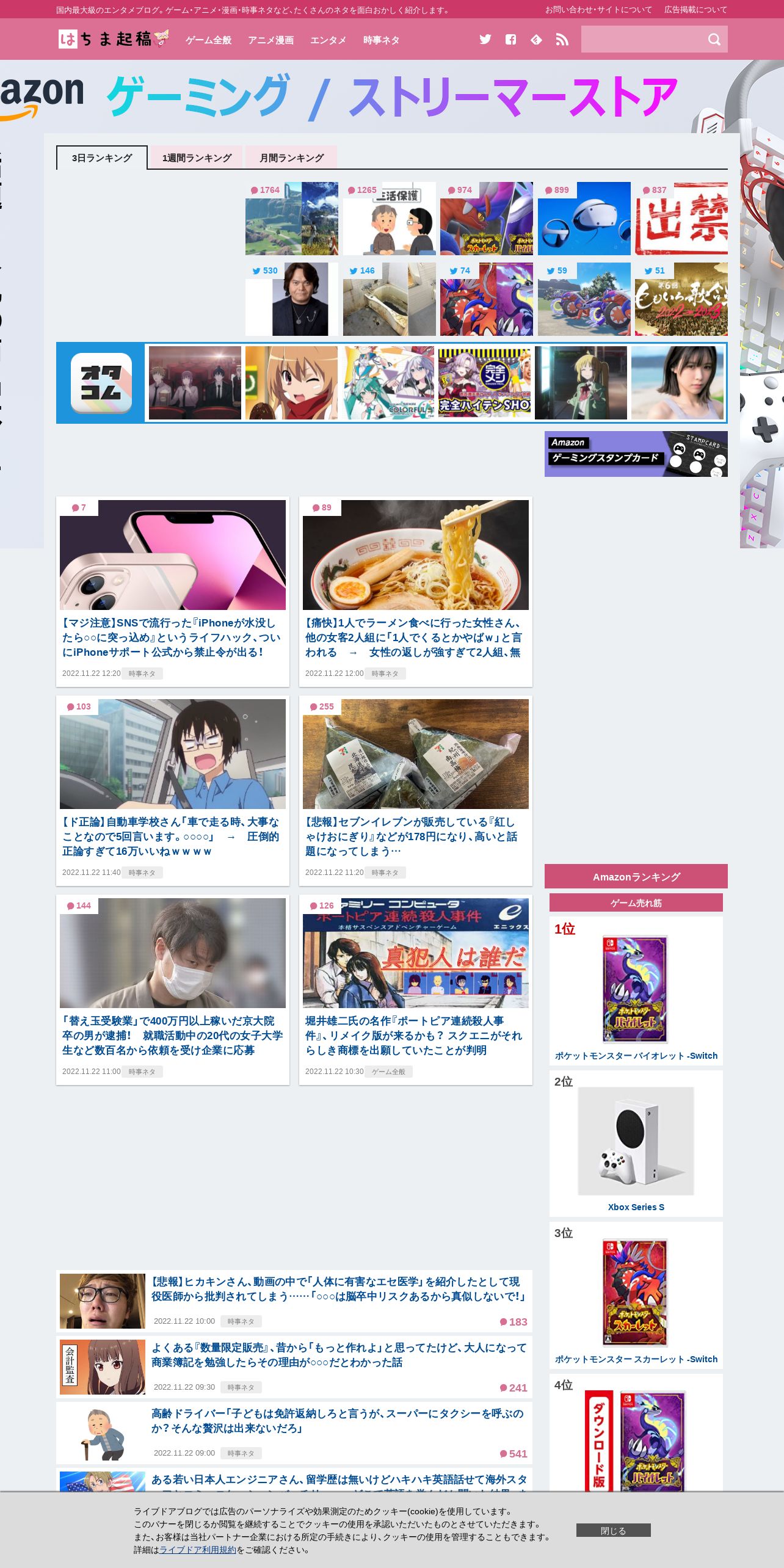Open the ヒカキン エセ医学 article row
This screenshot has height=1568, width=784.
click(294, 1301)
